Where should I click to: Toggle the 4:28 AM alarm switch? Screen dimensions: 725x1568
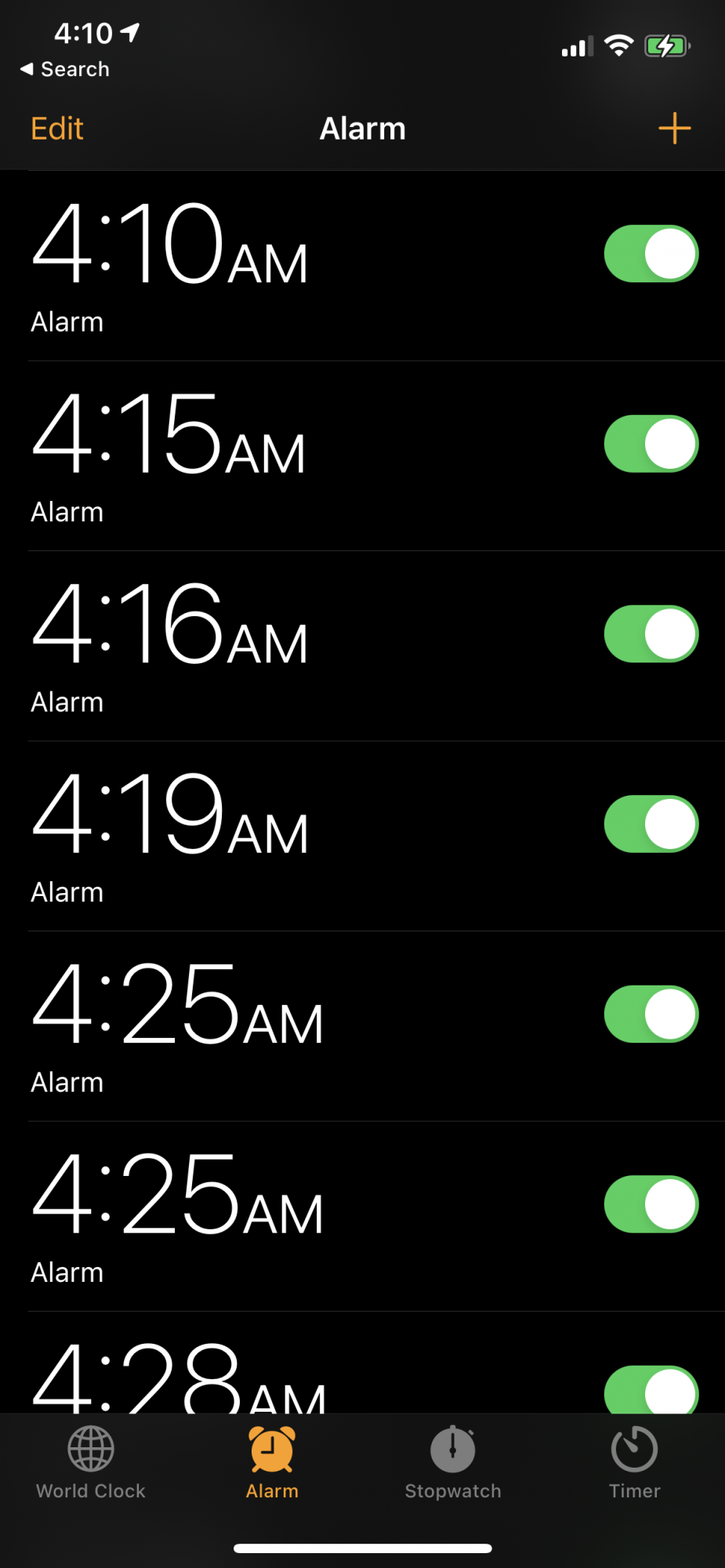[651, 1391]
